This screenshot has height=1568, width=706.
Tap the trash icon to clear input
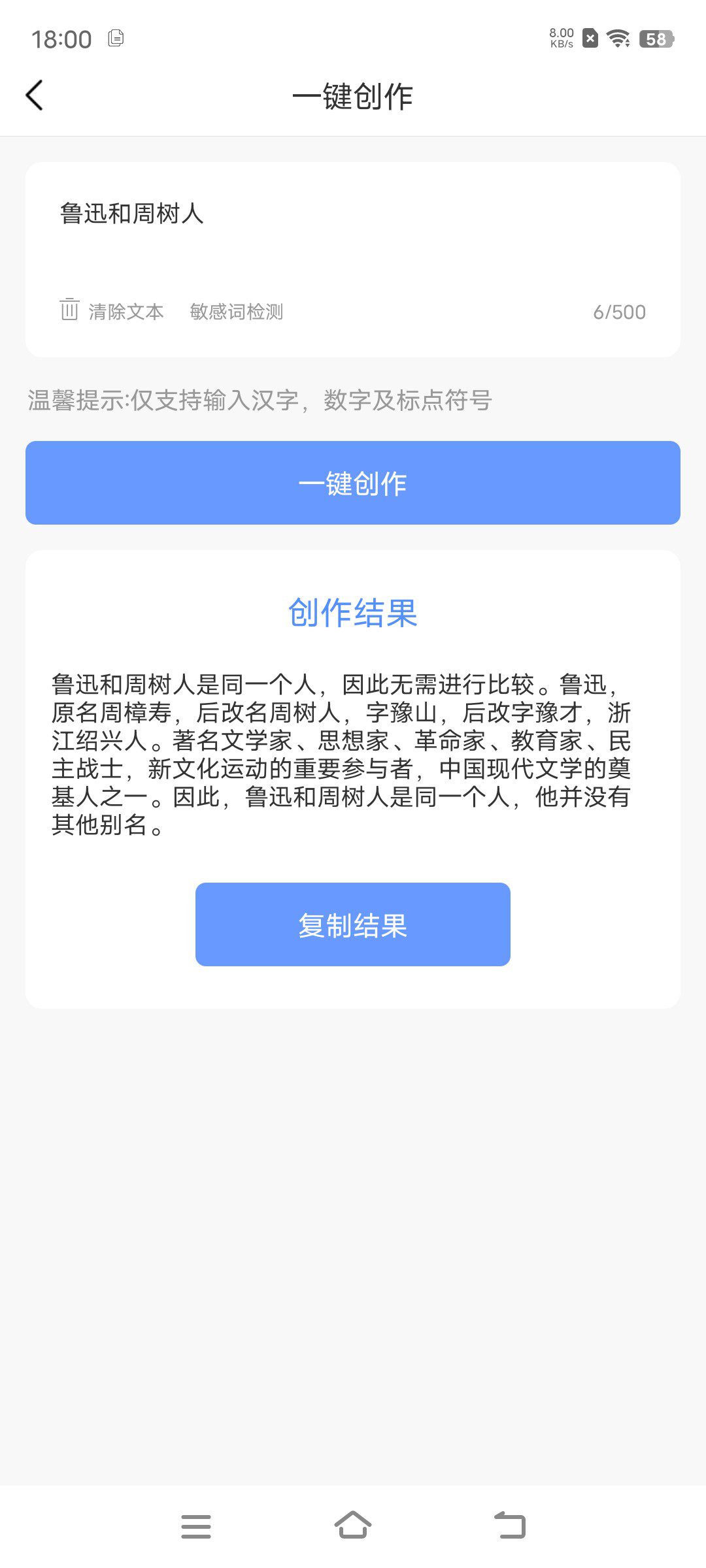pyautogui.click(x=69, y=312)
